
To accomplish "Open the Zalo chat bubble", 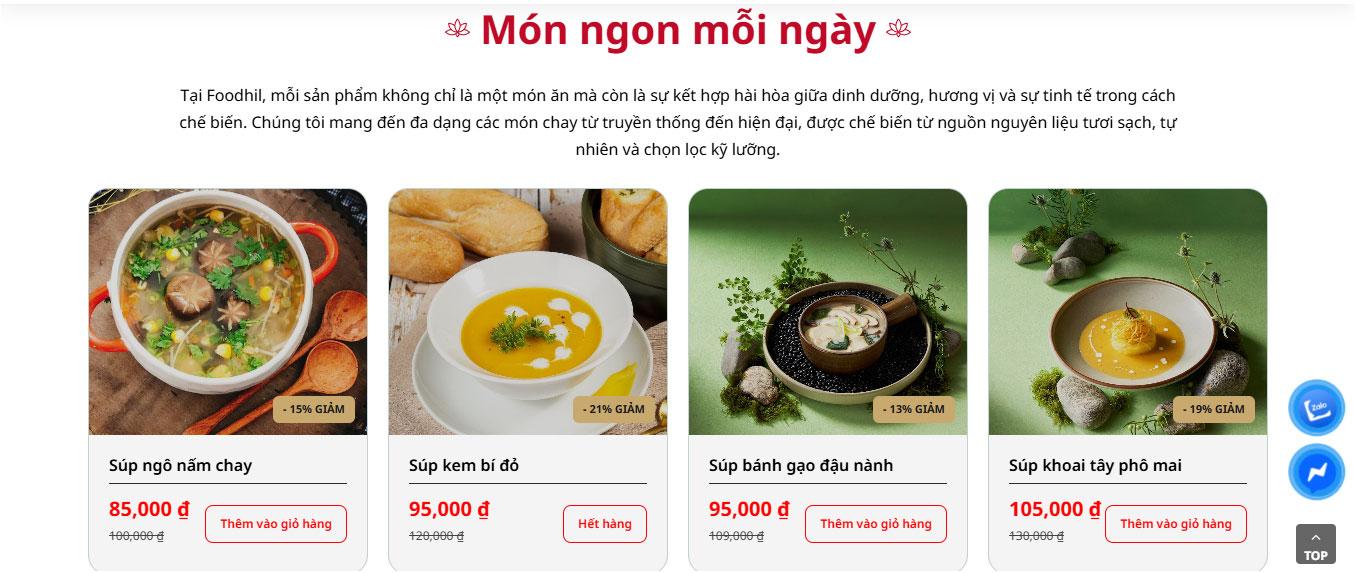I will click(1316, 408).
